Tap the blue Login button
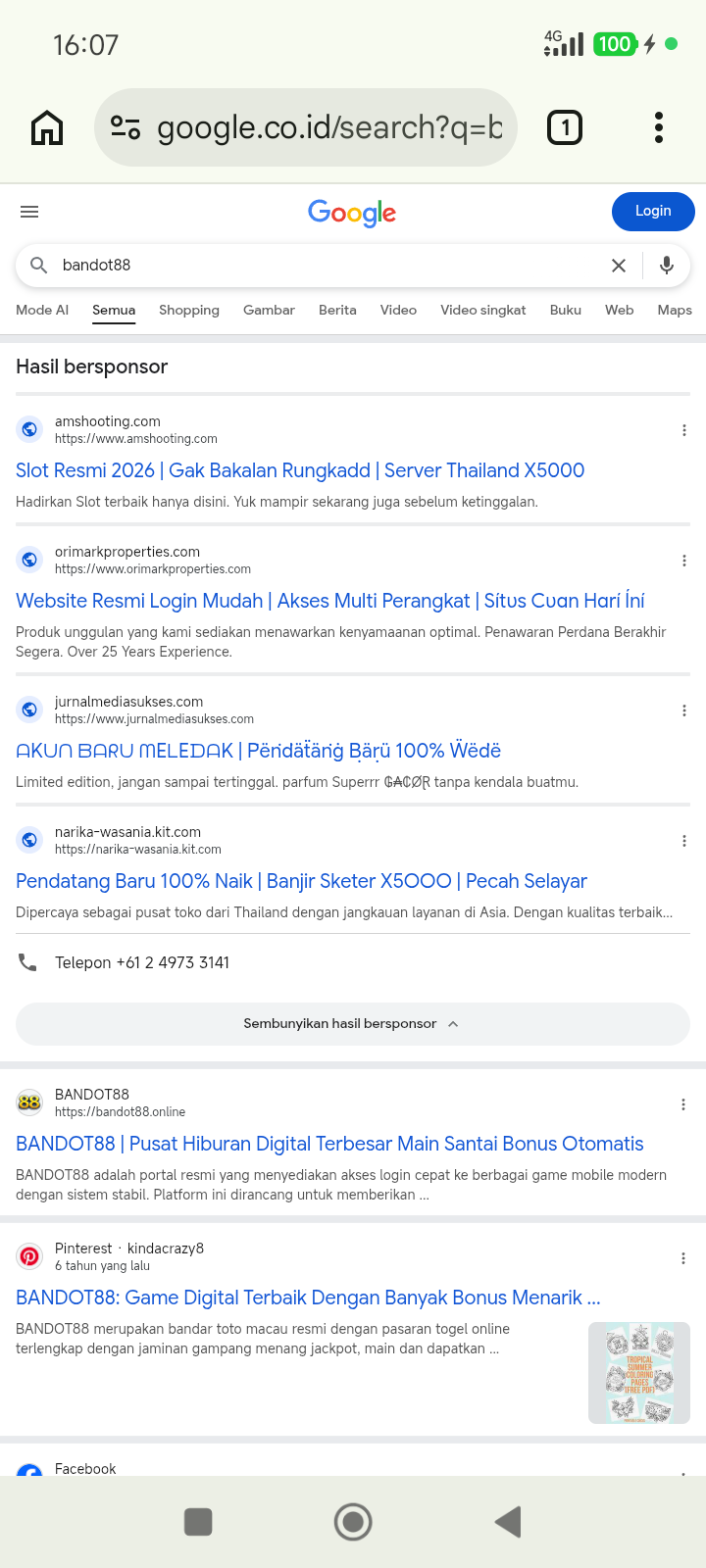Screen dimensions: 706x1568 pos(653,212)
